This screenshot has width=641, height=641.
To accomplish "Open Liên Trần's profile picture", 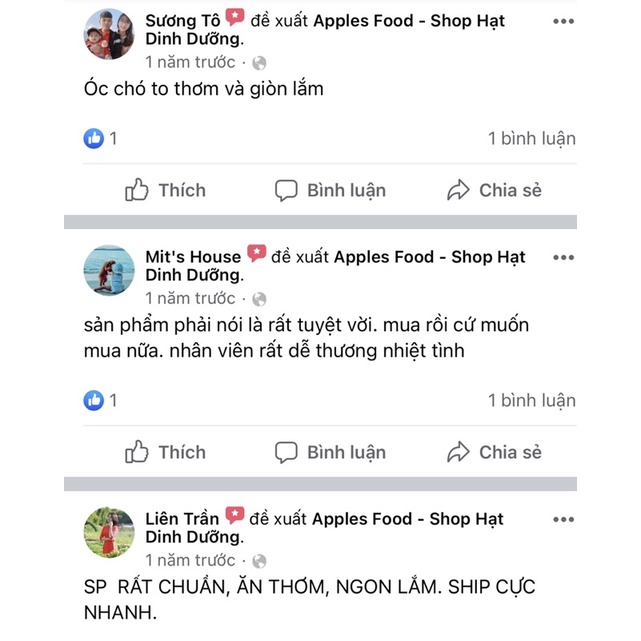I will tap(109, 532).
